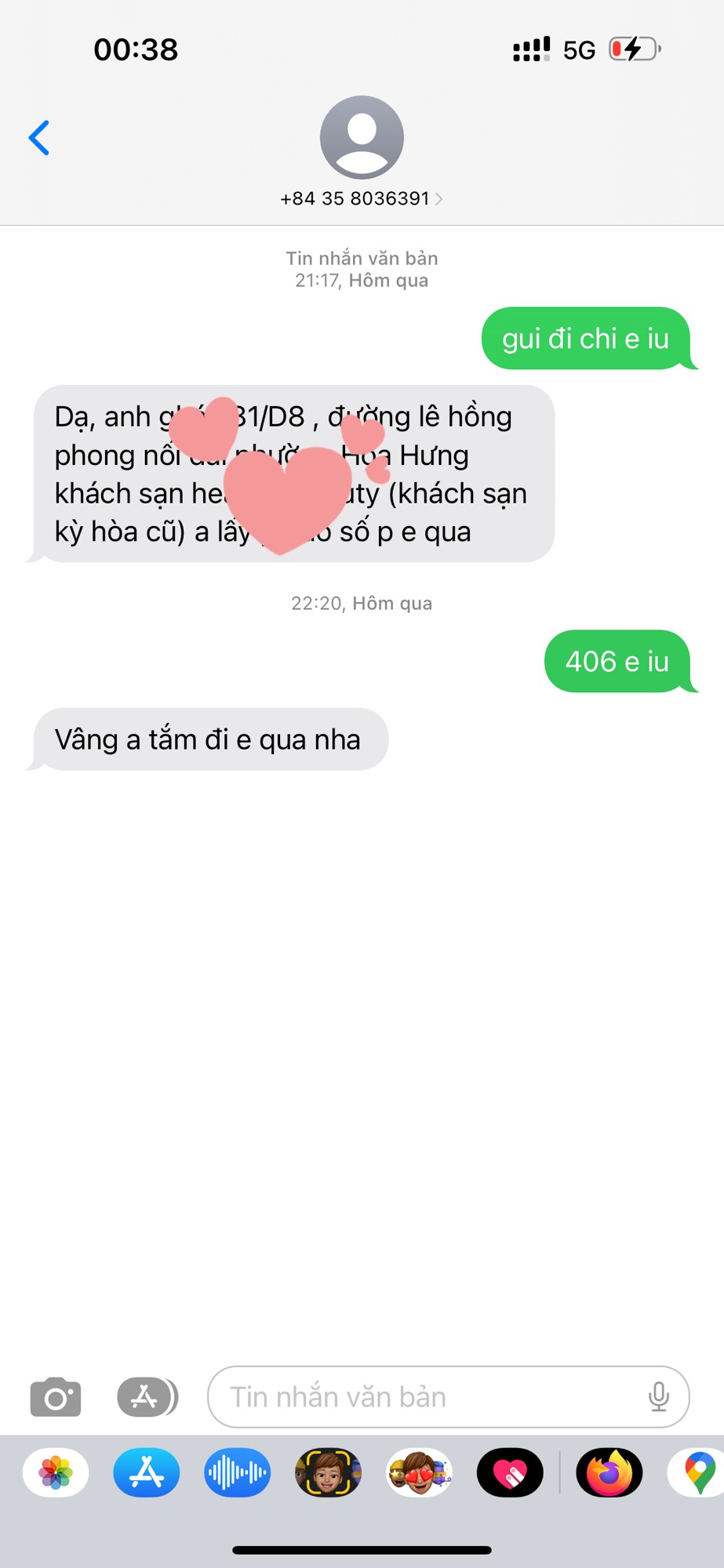Open Memoji in the app strip
The width and height of the screenshot is (724, 1568).
(x=328, y=1473)
